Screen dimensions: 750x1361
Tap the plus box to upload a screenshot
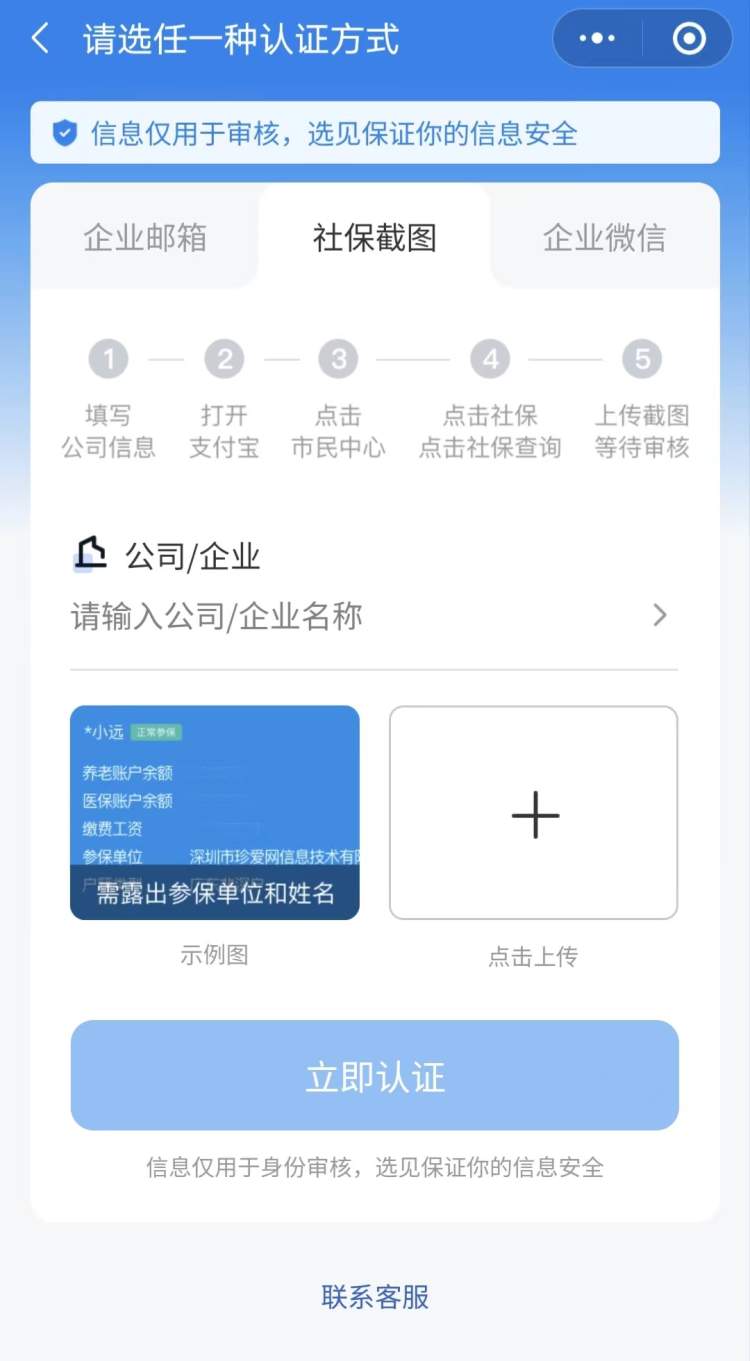(x=534, y=812)
